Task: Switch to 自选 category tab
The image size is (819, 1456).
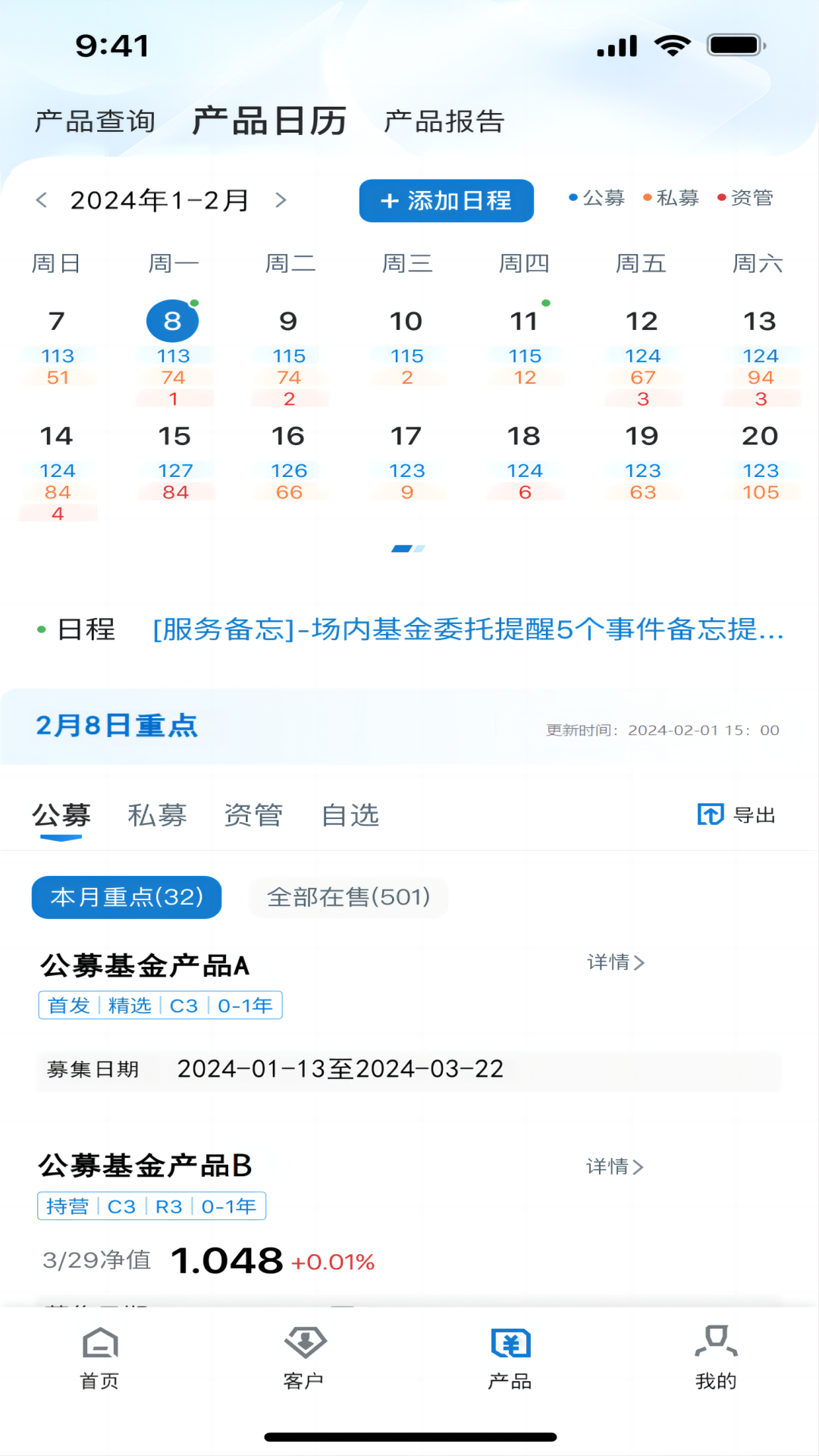Action: 350,816
